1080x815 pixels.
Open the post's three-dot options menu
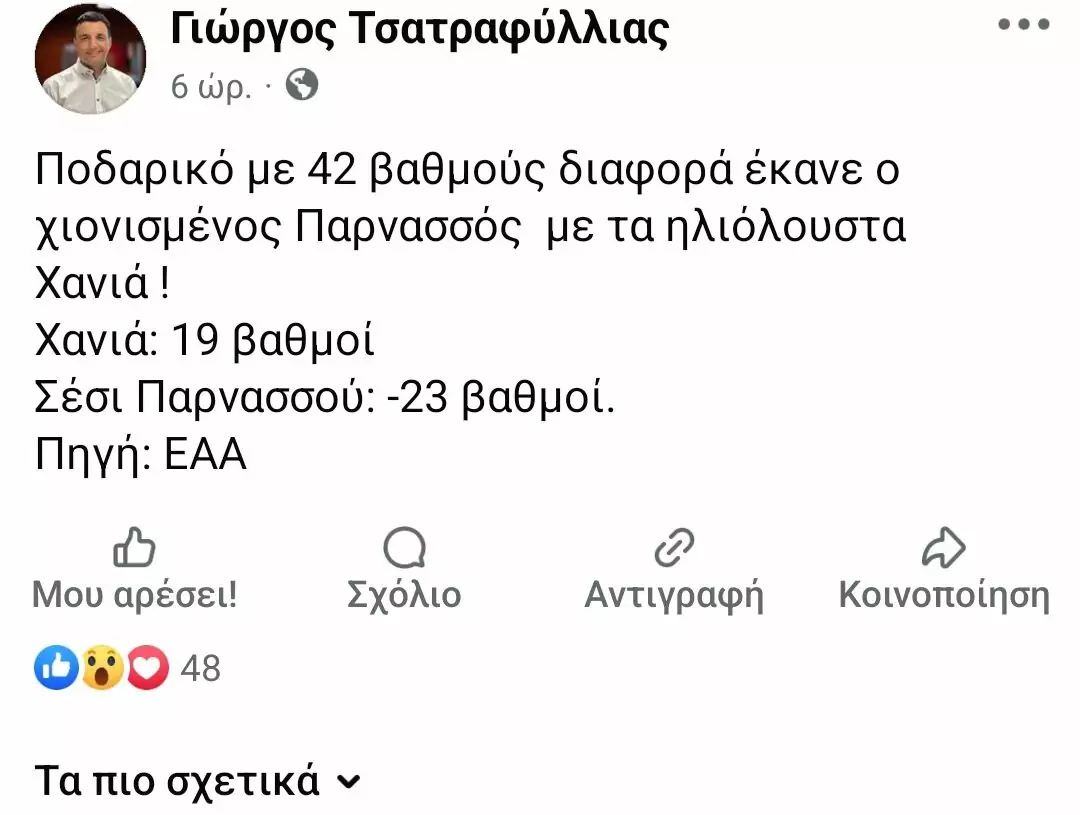(x=1024, y=26)
